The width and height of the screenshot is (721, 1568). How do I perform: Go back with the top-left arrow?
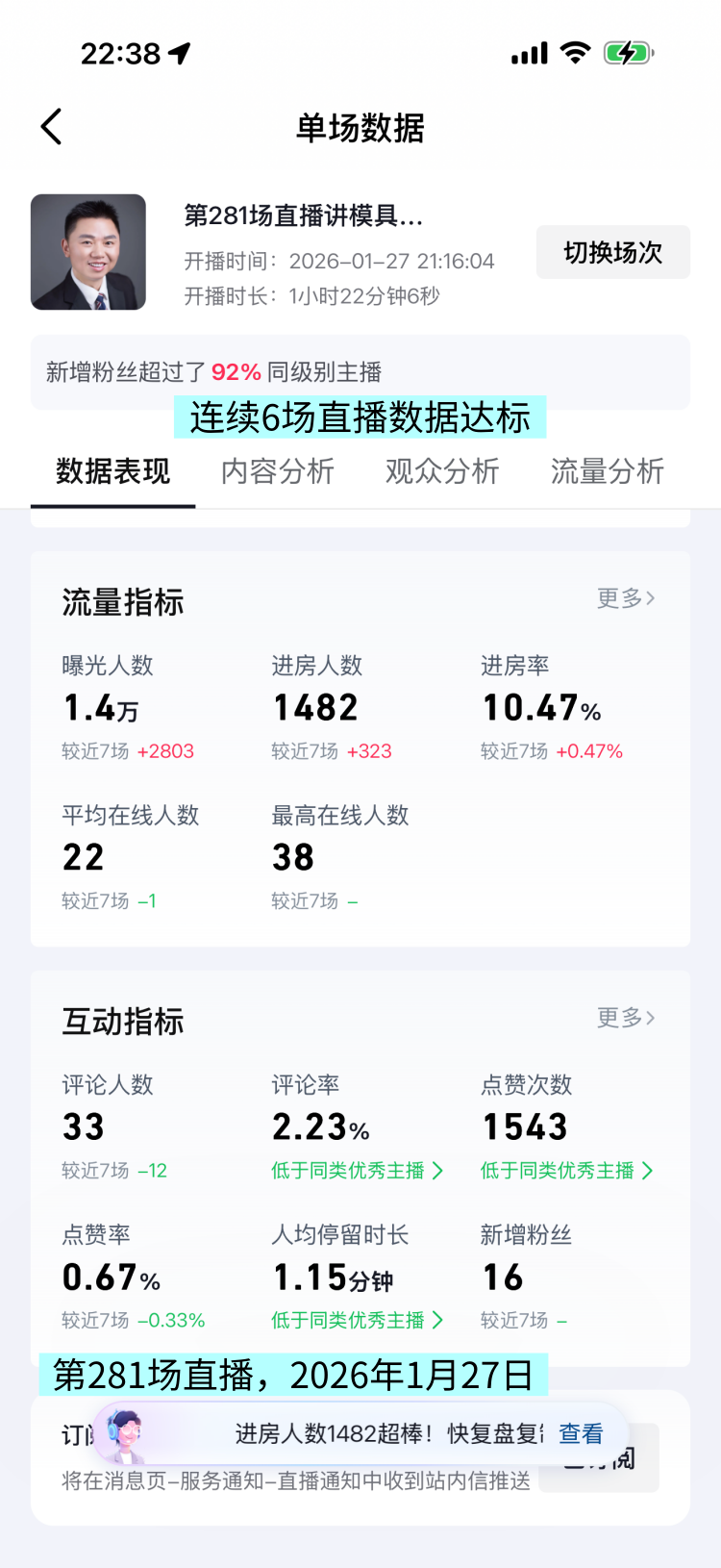[x=52, y=127]
